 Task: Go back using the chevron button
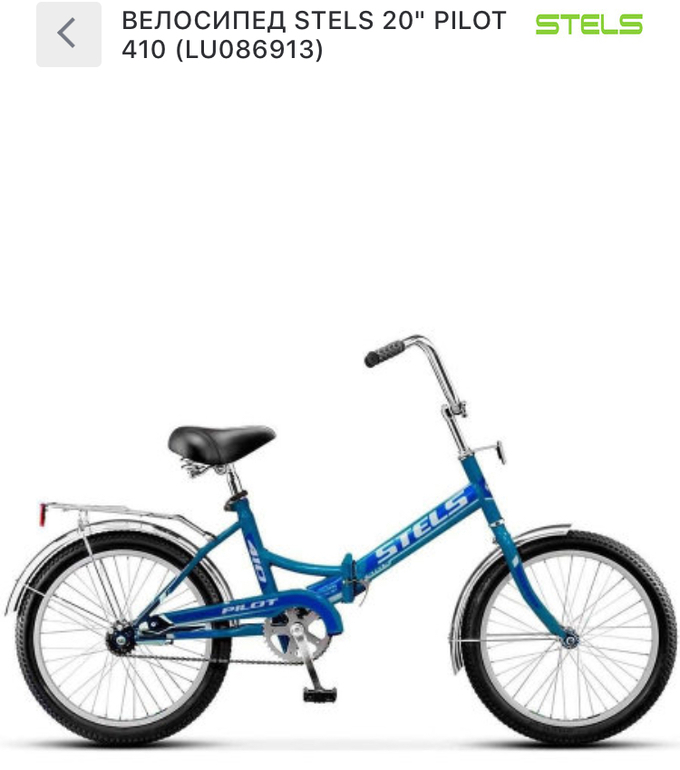point(68,34)
